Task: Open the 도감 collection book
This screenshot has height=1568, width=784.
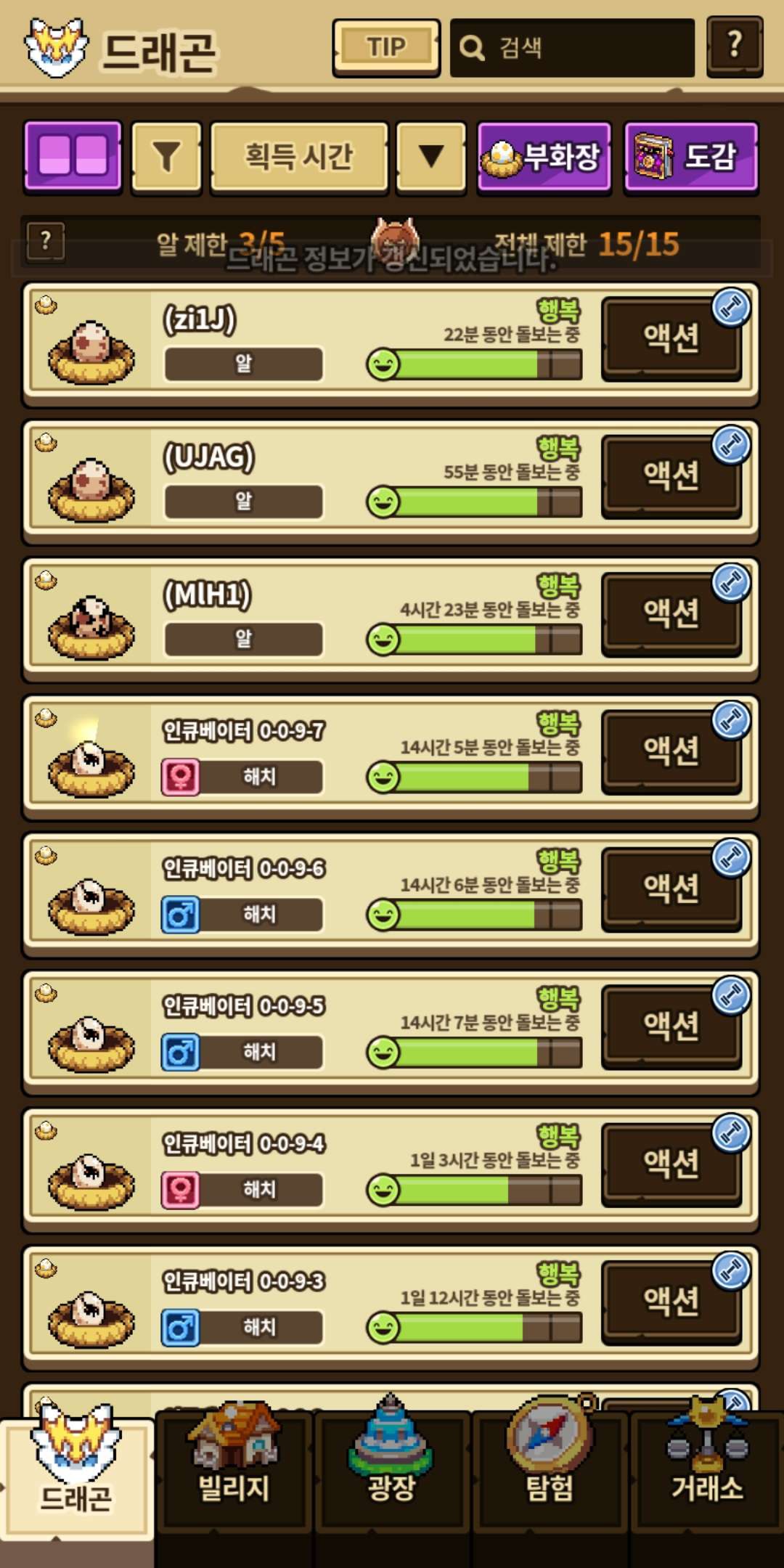Action: tap(691, 158)
